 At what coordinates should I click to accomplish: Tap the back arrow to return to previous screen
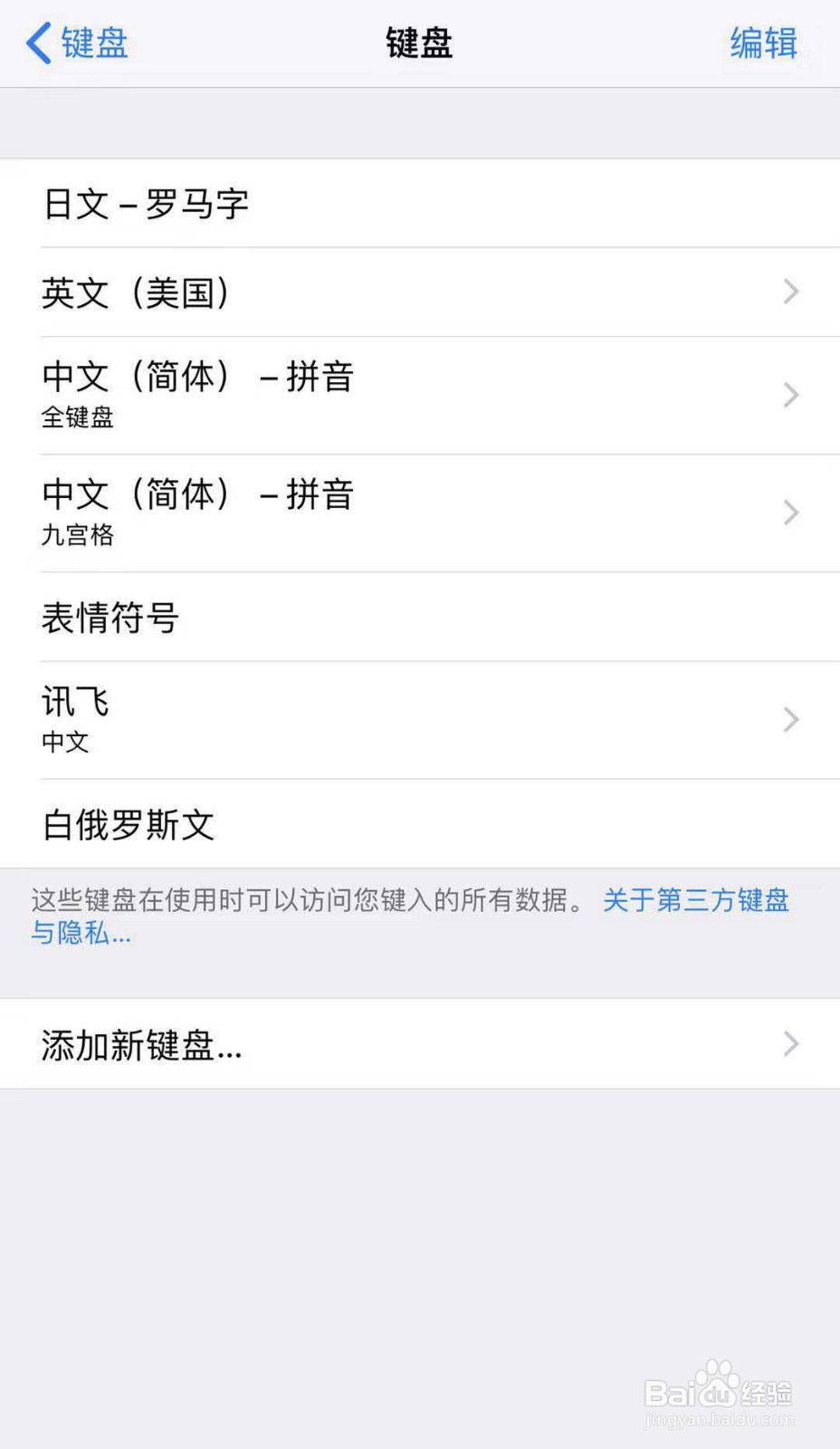pos(36,43)
